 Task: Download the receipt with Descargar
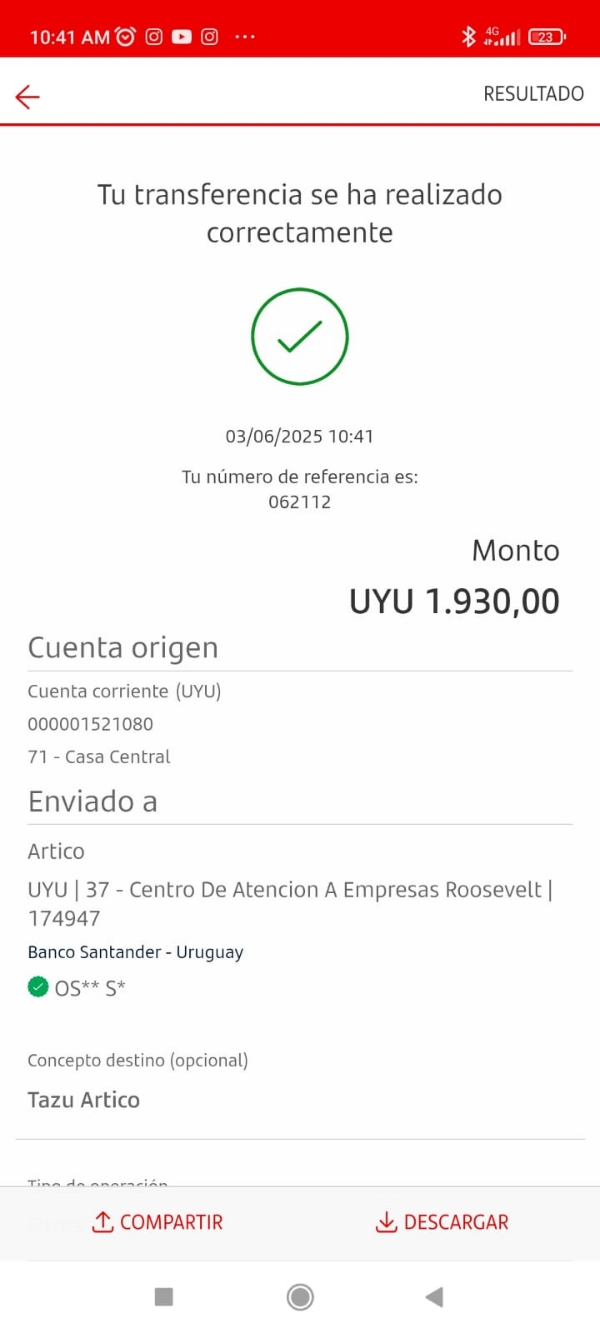tap(441, 1222)
